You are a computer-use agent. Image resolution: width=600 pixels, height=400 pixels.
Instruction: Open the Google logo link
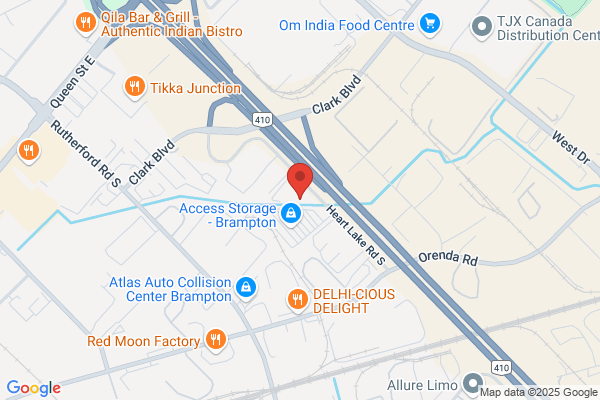click(x=34, y=388)
